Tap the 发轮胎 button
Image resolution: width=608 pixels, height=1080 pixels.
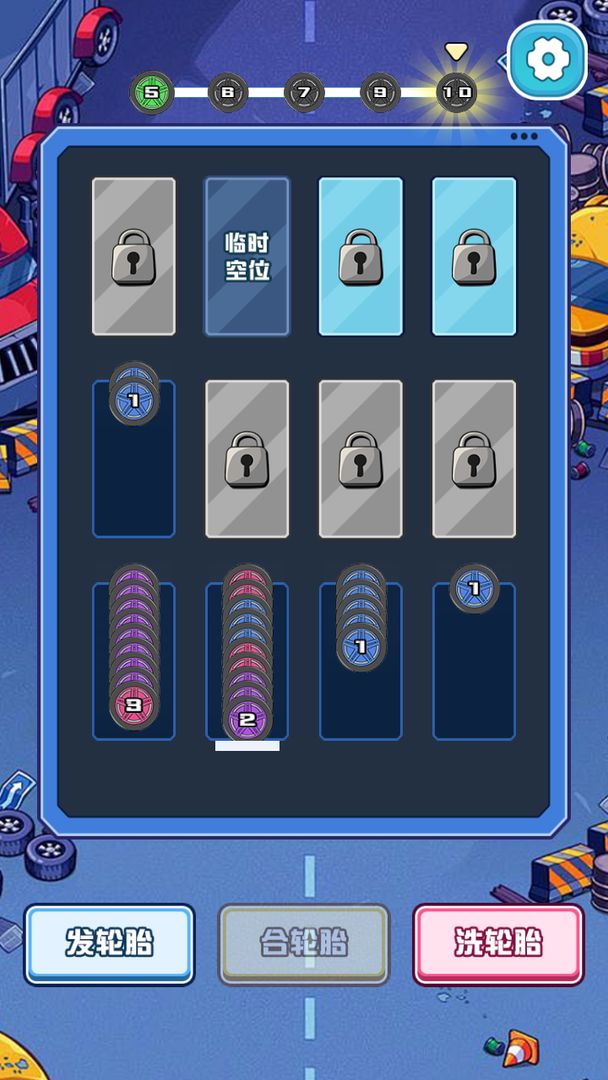coord(110,943)
